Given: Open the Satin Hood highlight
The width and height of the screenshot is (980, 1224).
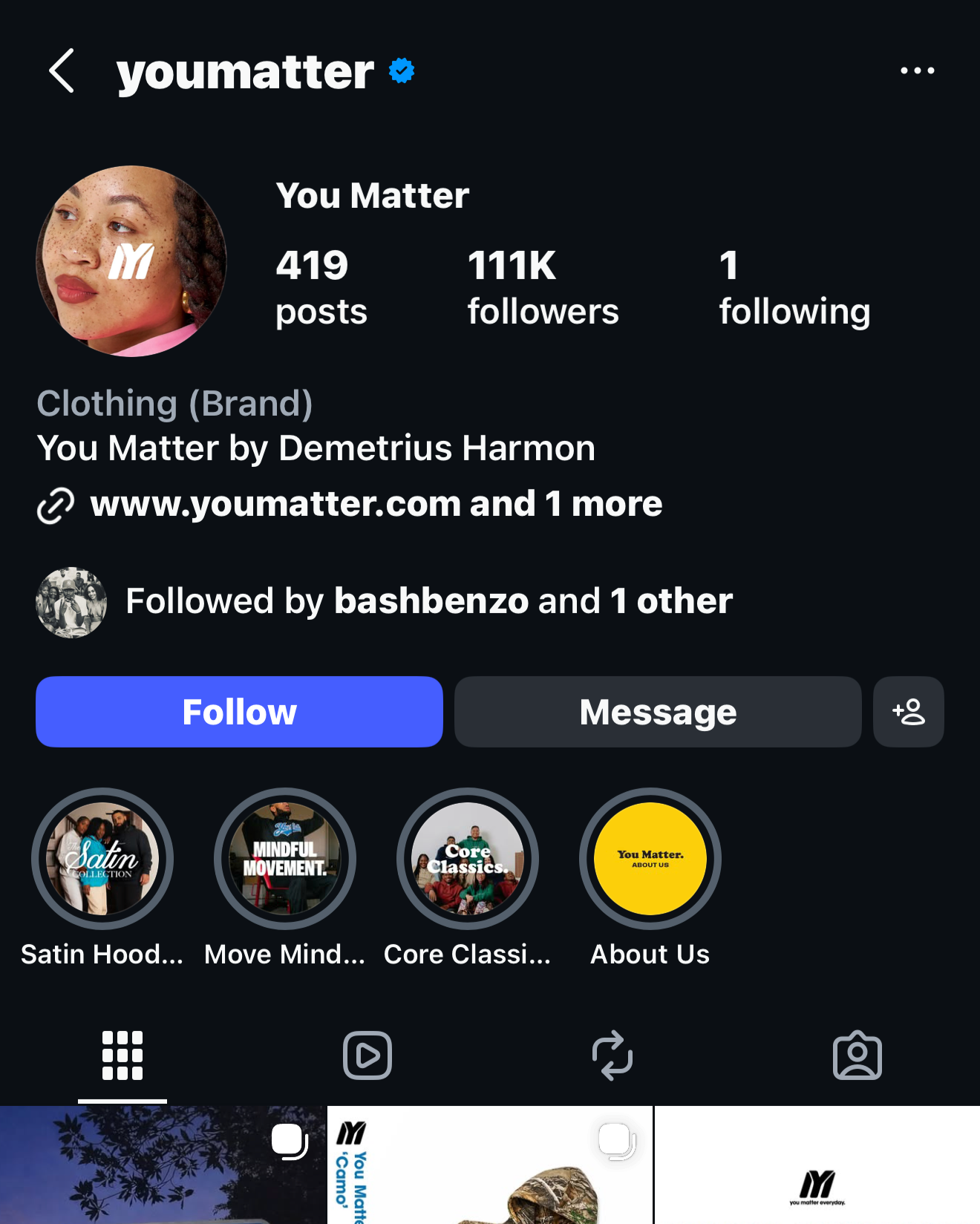Looking at the screenshot, I should [102, 859].
